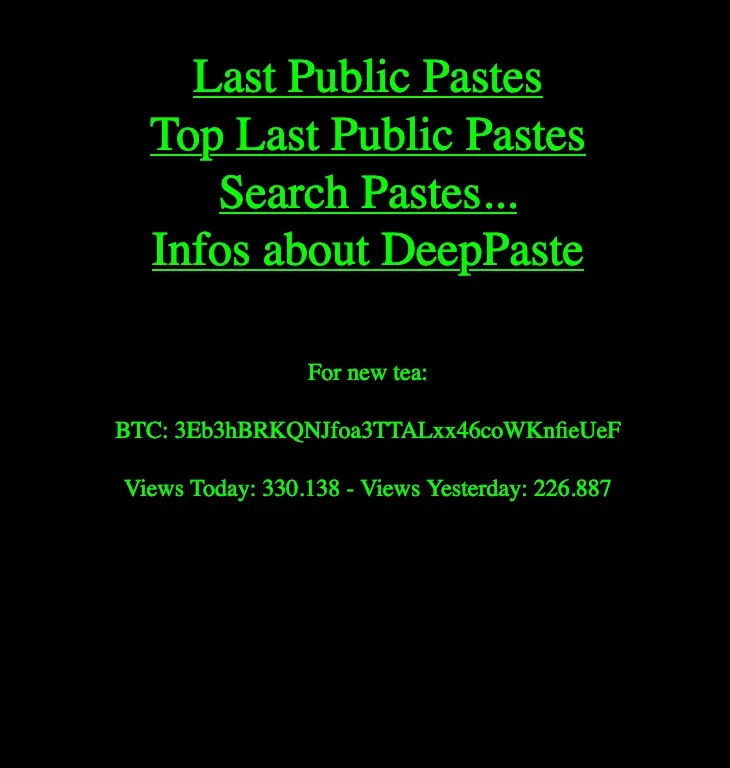Open the Last Public Pastes link
The height and width of the screenshot is (768, 730).
pos(367,77)
